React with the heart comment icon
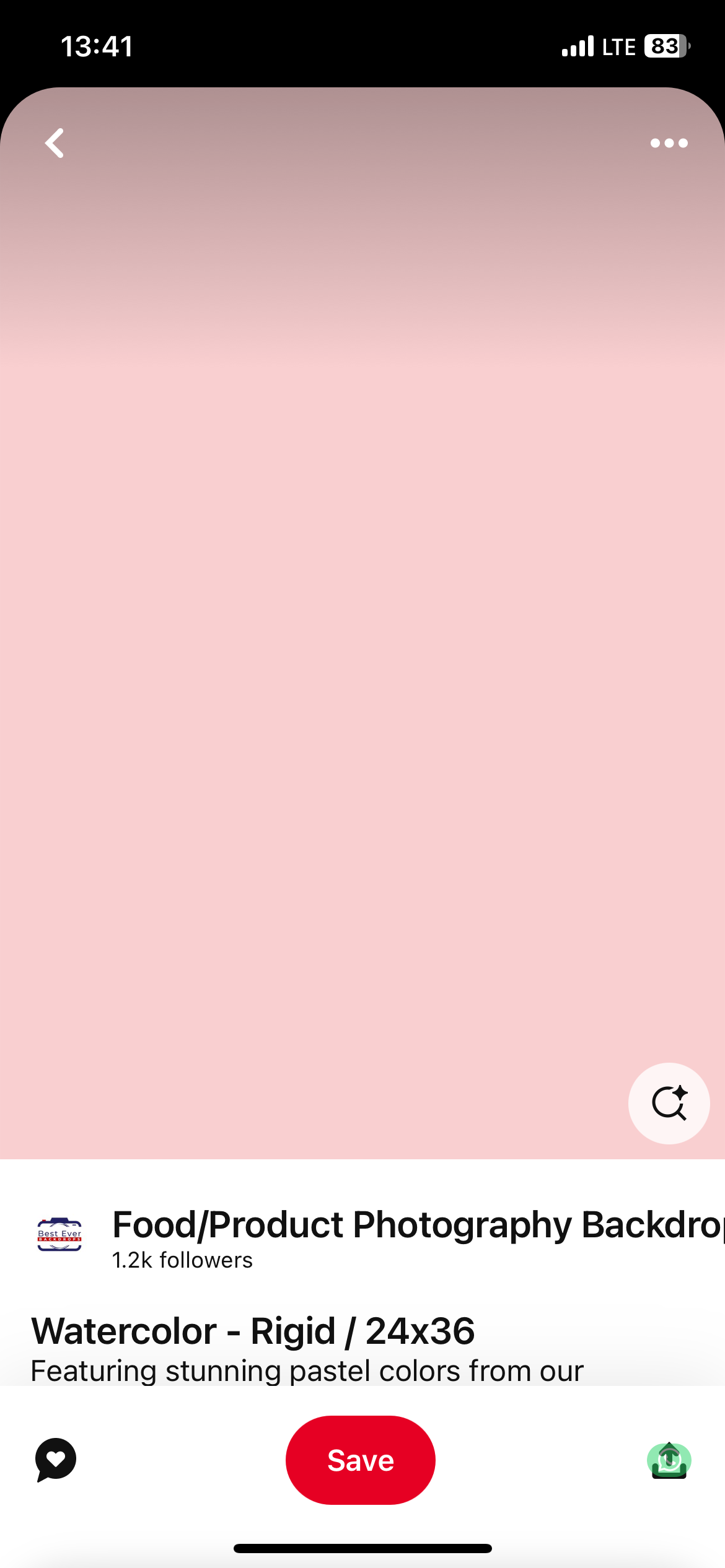The image size is (725, 1568). [x=56, y=1460]
